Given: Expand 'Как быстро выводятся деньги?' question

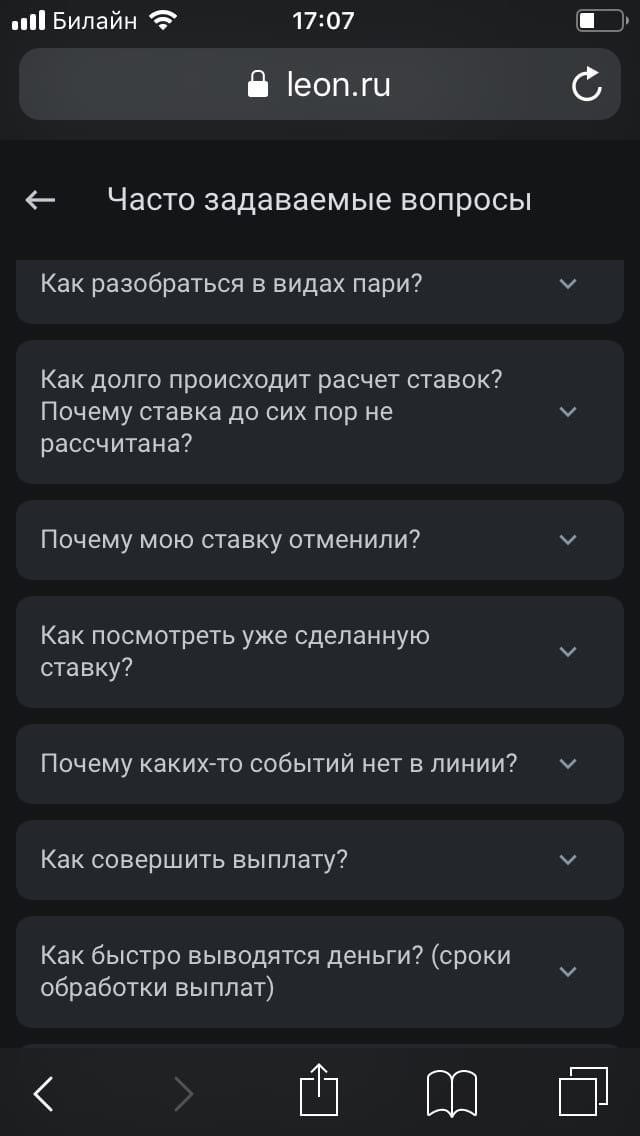Looking at the screenshot, I should pos(568,972).
